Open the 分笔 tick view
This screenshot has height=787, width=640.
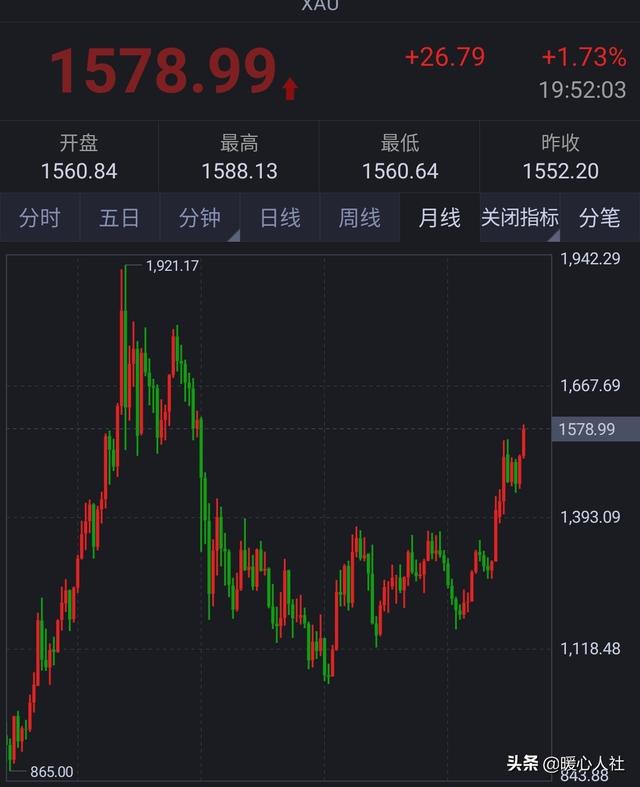(600, 218)
